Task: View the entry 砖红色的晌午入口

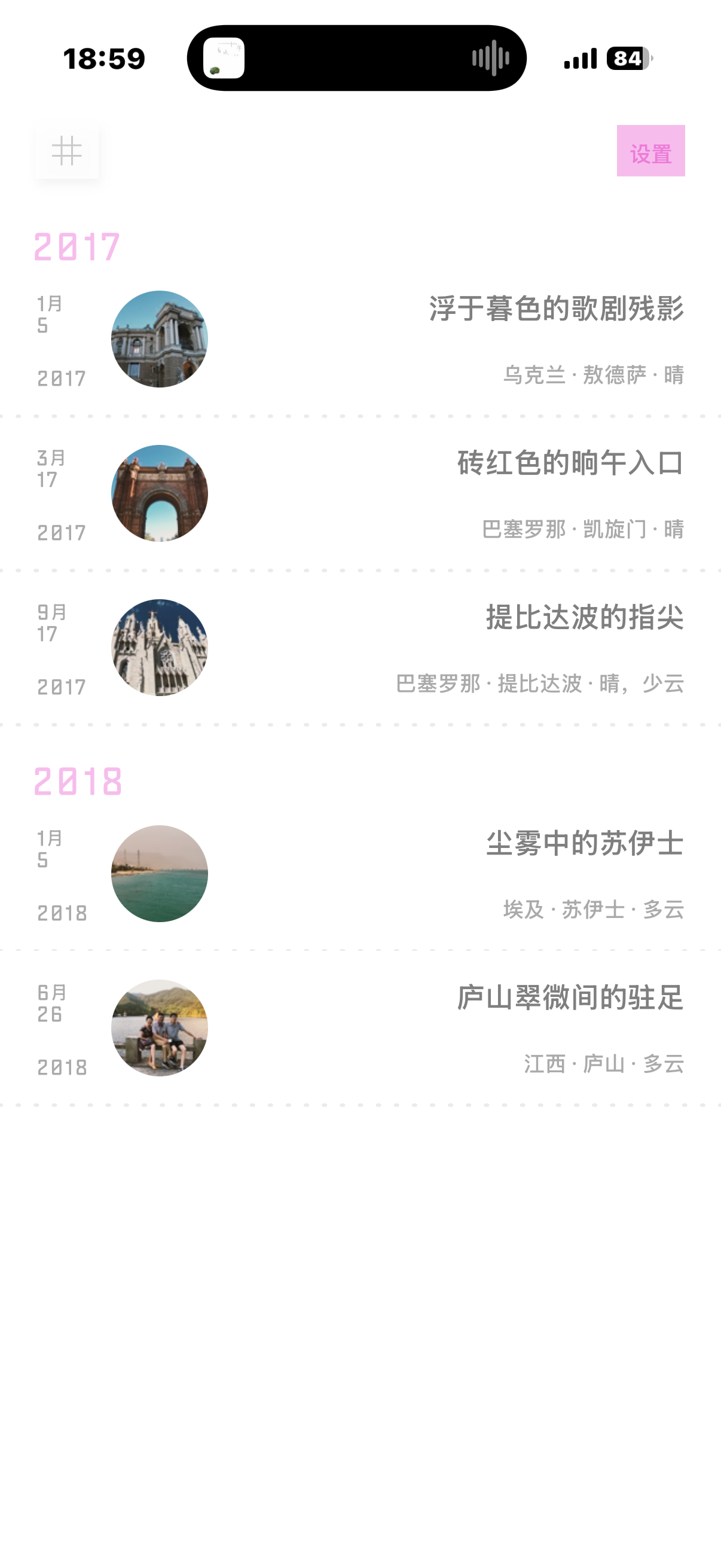Action: [570, 463]
